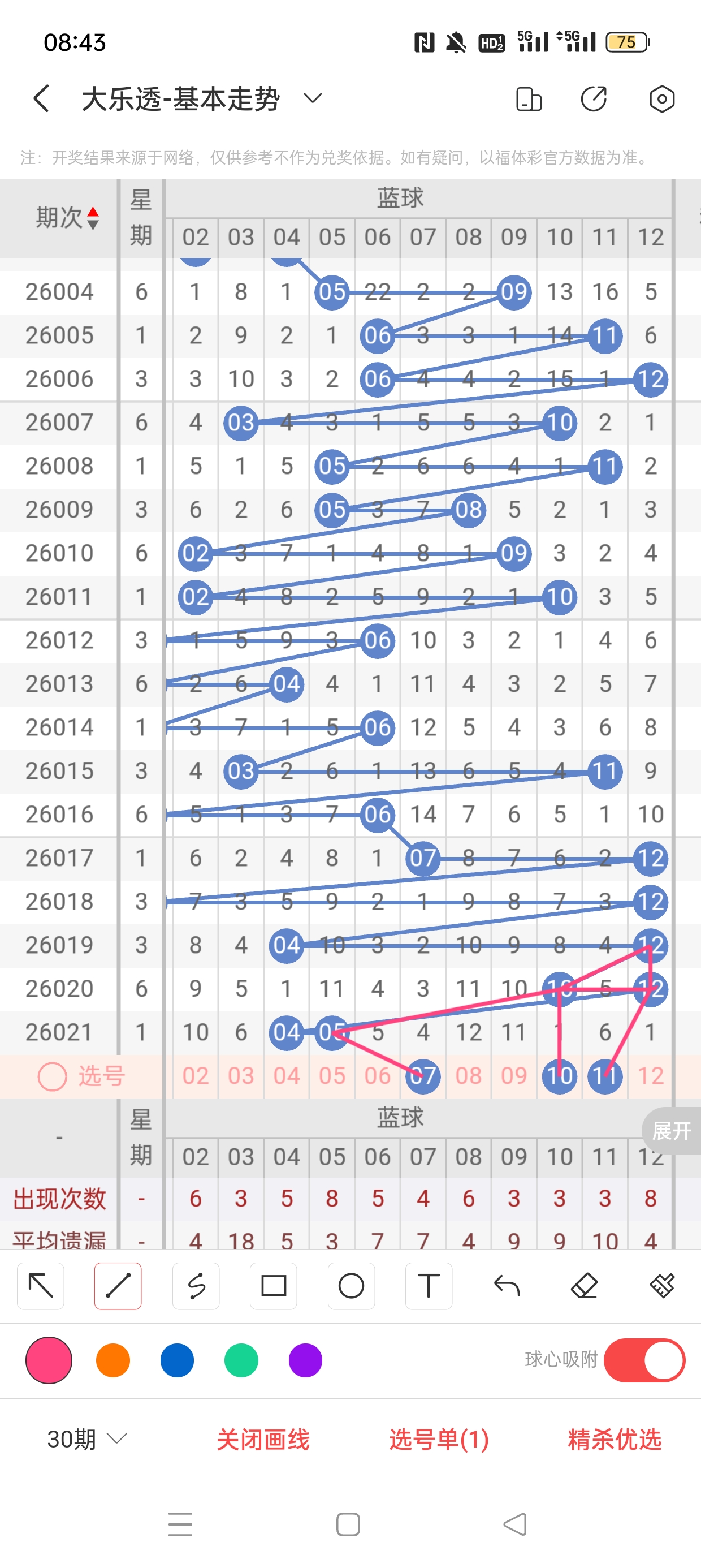Select the freehand curve tool
Image resolution: width=701 pixels, height=1568 pixels.
[196, 1286]
